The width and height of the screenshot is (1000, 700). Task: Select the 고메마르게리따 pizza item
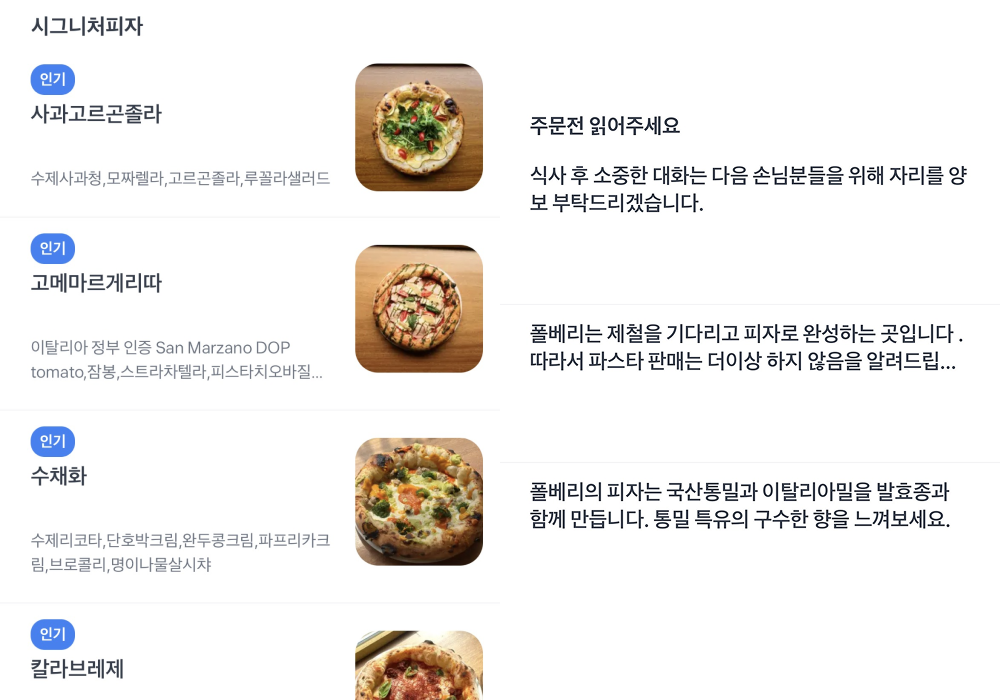(x=96, y=283)
